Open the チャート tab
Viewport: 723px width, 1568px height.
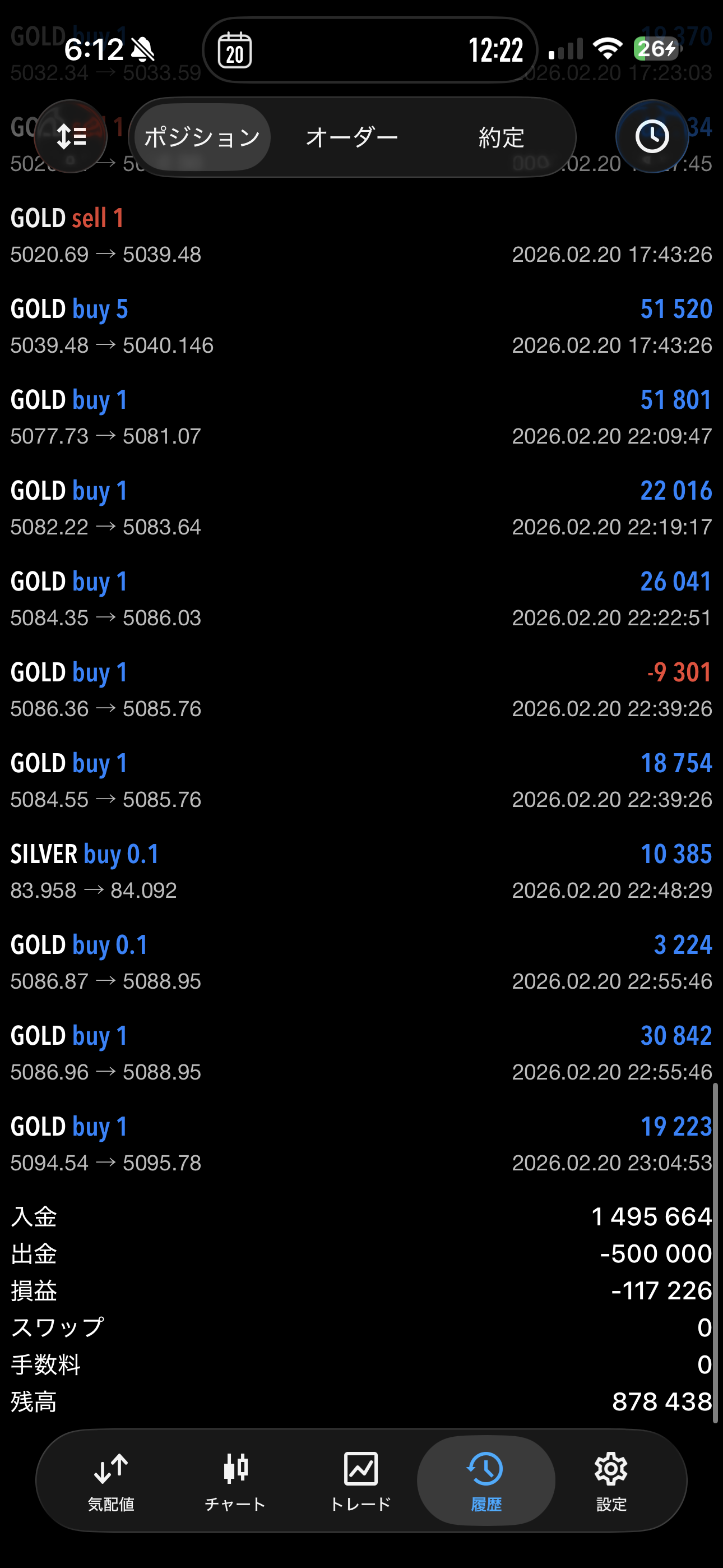[235, 1481]
